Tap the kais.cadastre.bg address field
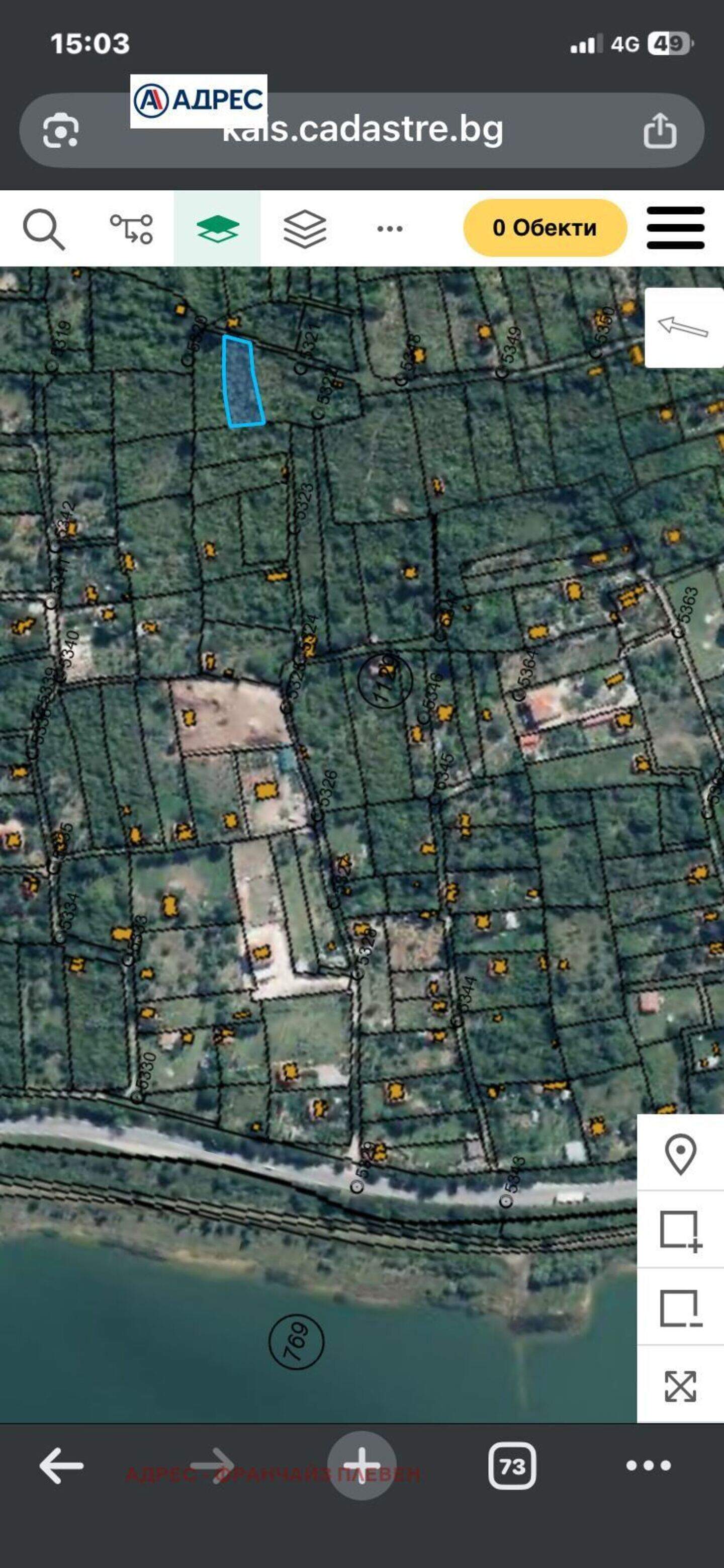 (x=363, y=130)
